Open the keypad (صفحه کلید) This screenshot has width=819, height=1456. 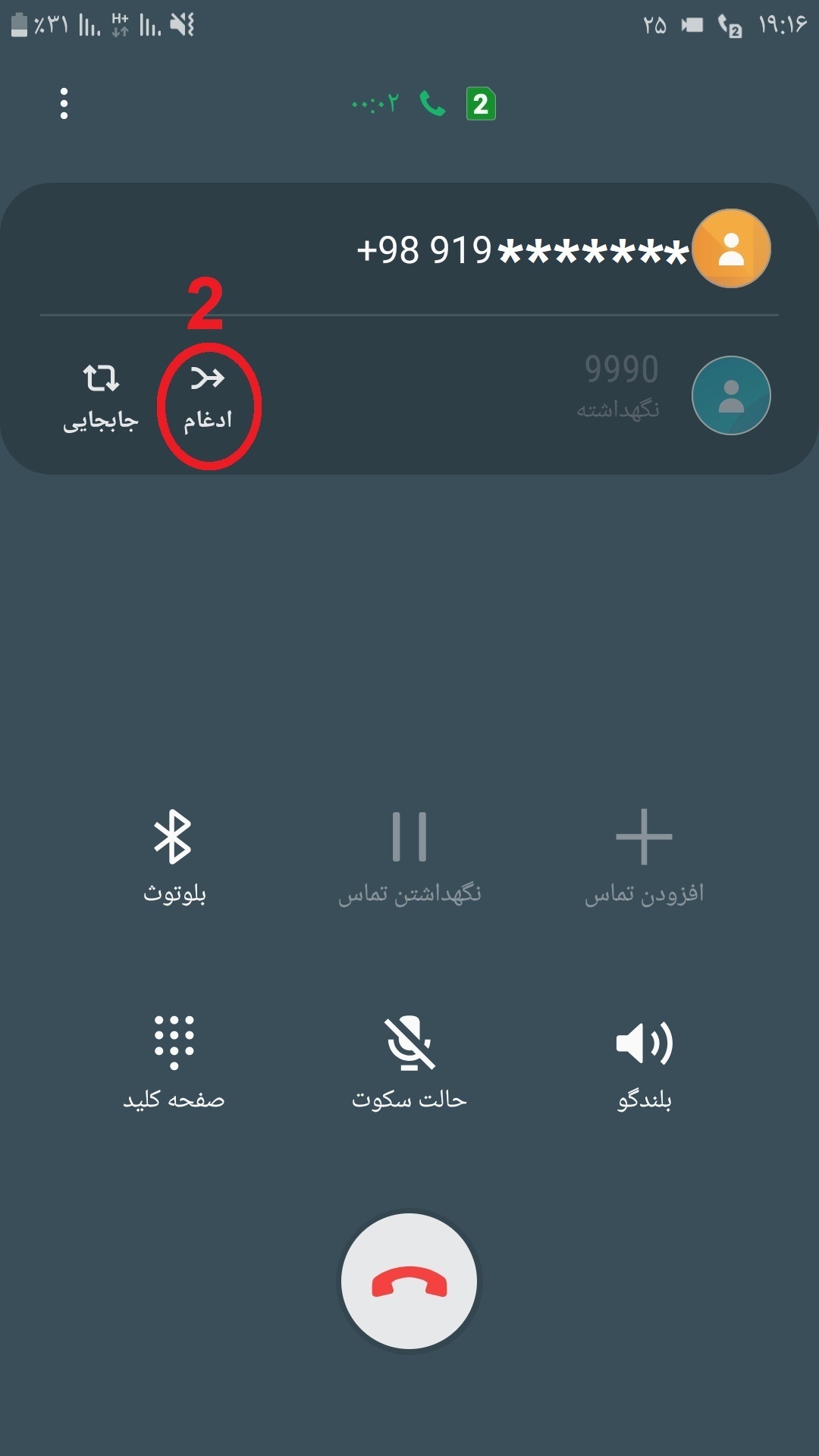coord(174,1060)
